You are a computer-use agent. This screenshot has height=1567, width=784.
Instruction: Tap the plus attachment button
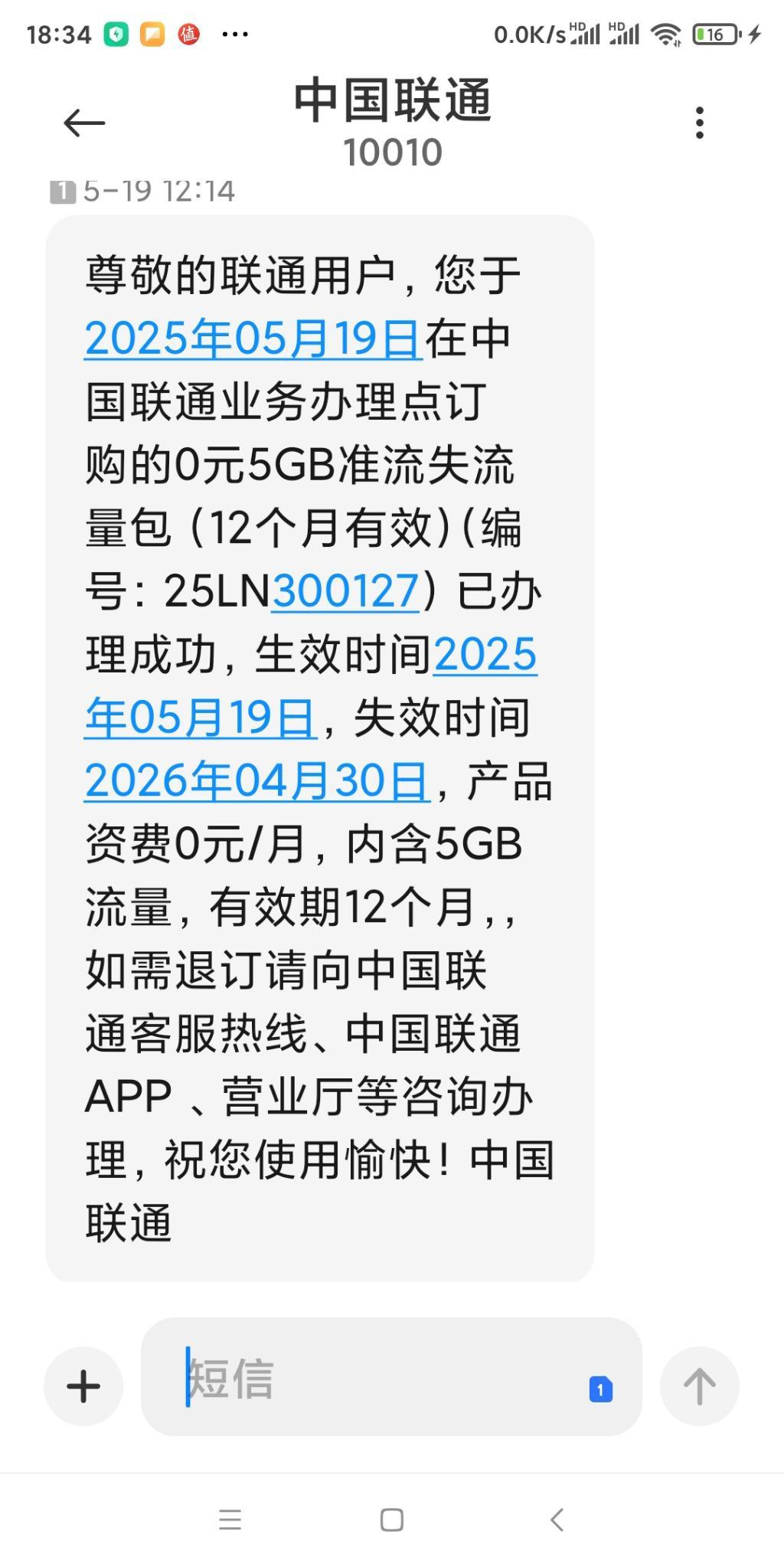83,1386
